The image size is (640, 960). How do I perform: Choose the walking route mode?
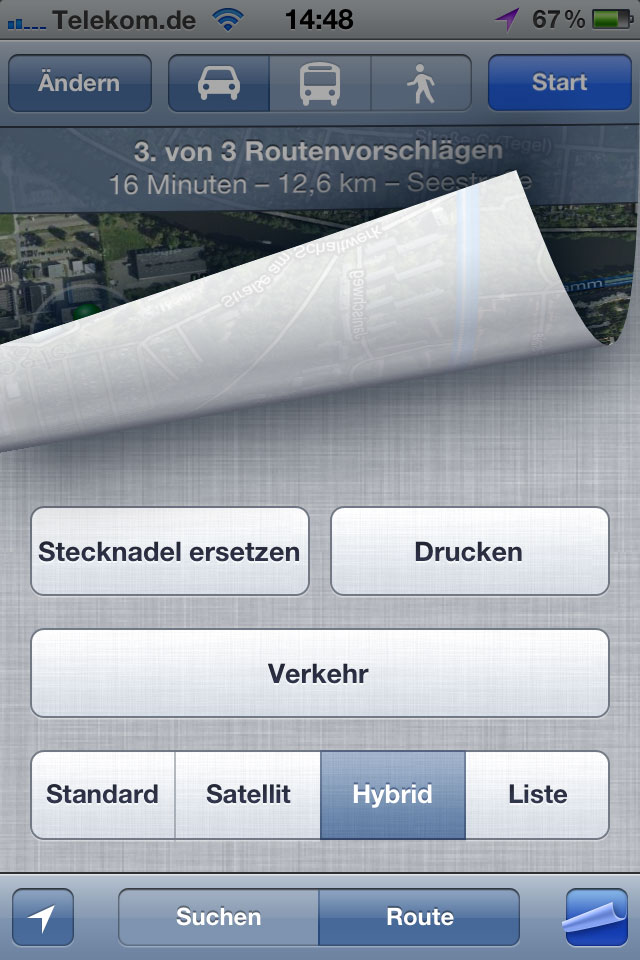pos(421,83)
